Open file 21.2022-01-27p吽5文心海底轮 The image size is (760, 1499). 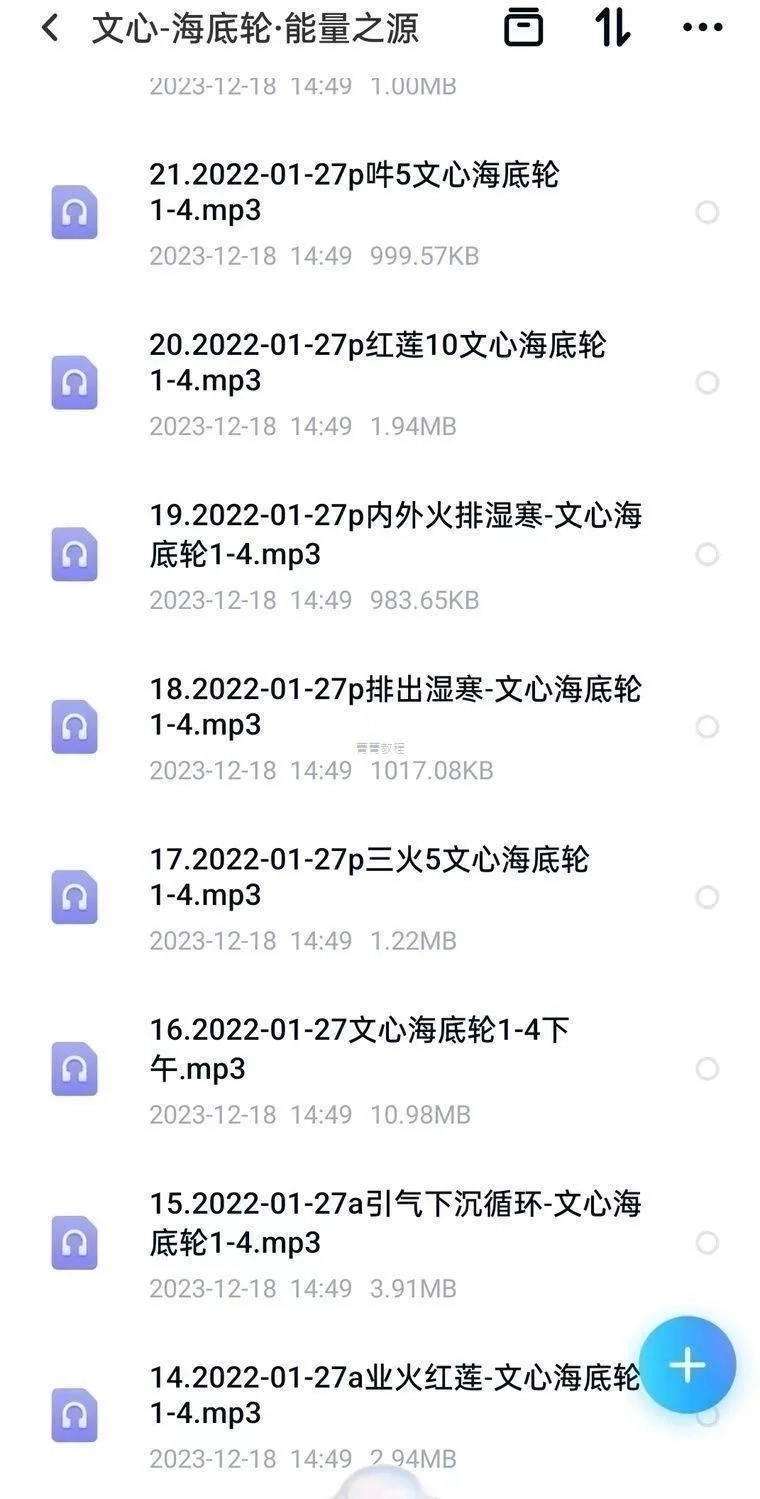(380, 213)
